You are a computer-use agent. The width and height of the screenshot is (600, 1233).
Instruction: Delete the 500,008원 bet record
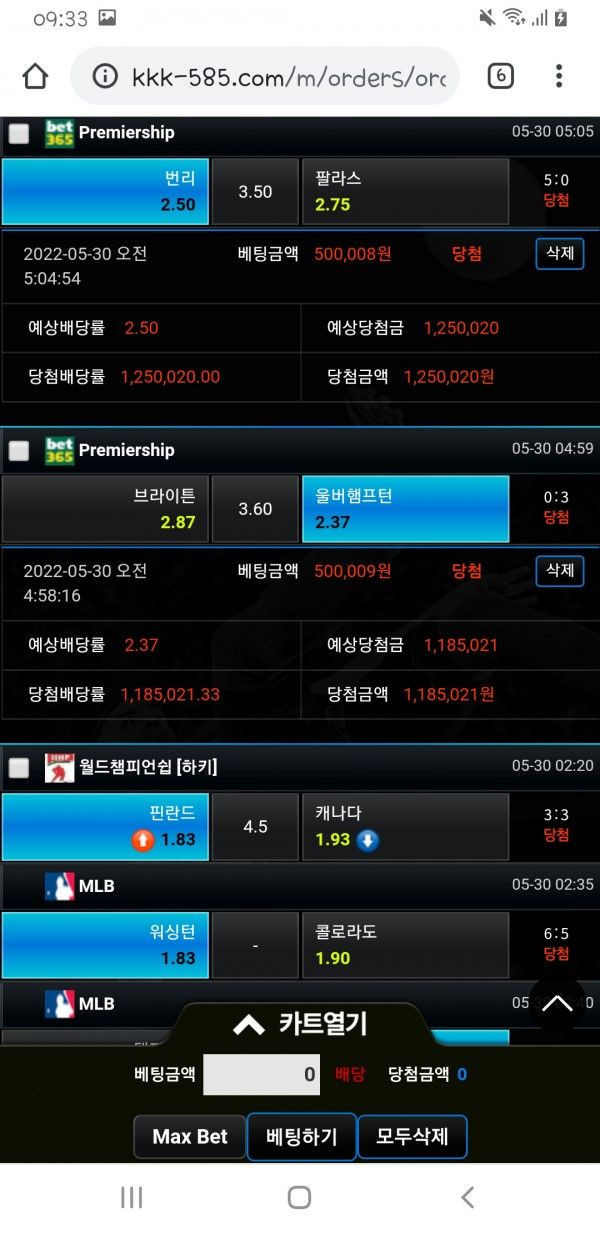pyautogui.click(x=559, y=253)
